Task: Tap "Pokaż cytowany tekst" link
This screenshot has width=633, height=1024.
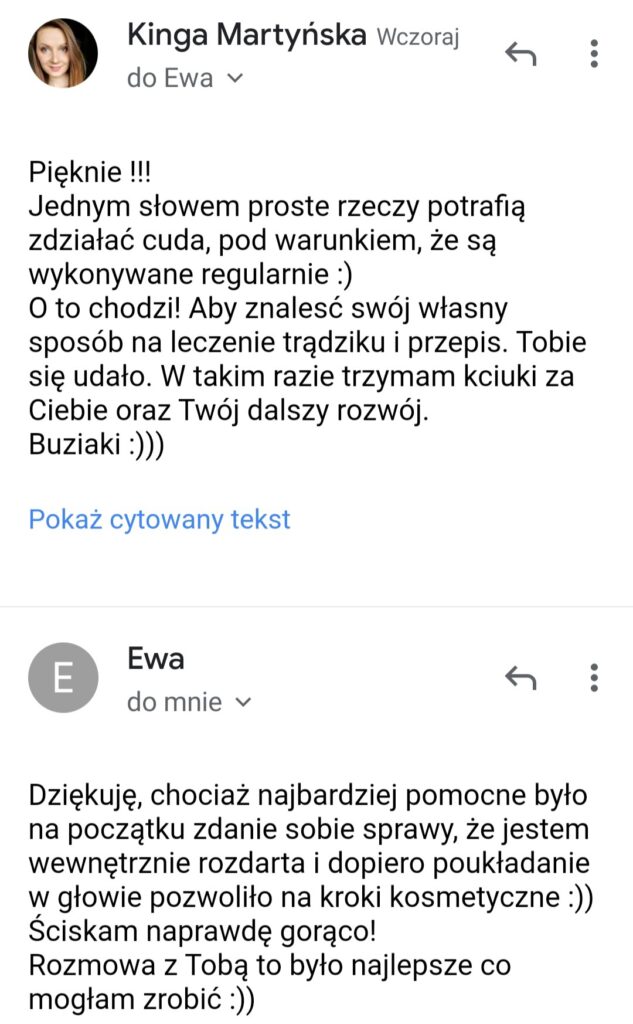Action: (x=159, y=520)
